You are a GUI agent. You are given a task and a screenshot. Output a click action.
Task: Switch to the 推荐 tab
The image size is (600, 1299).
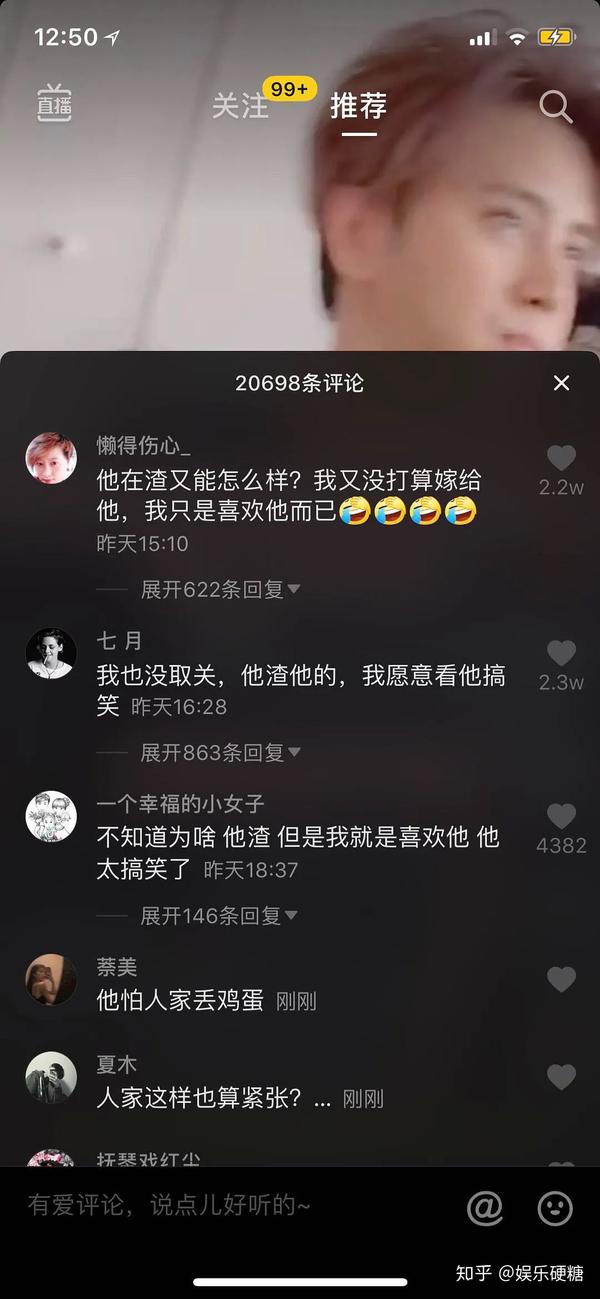[358, 105]
